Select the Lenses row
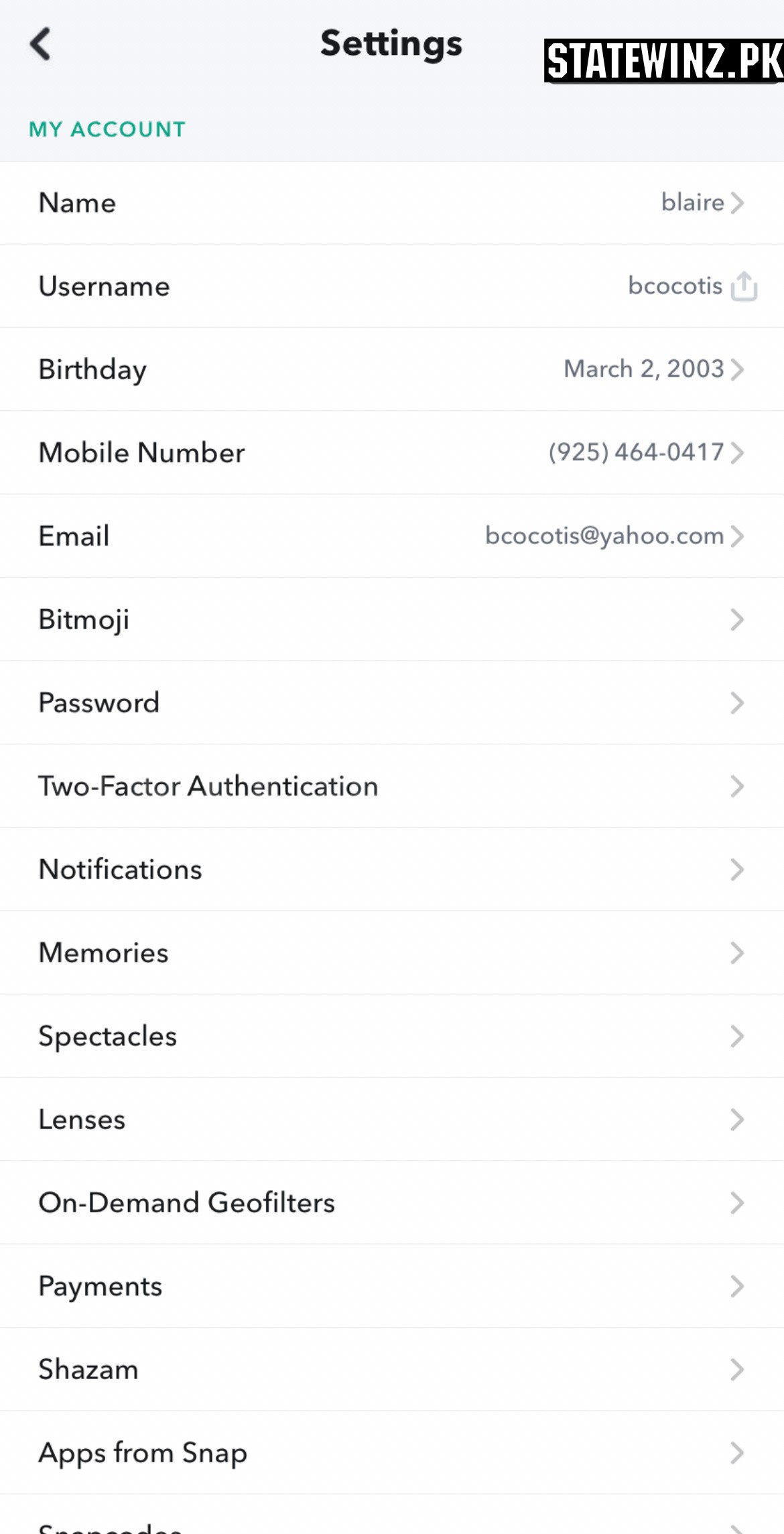 click(392, 1120)
